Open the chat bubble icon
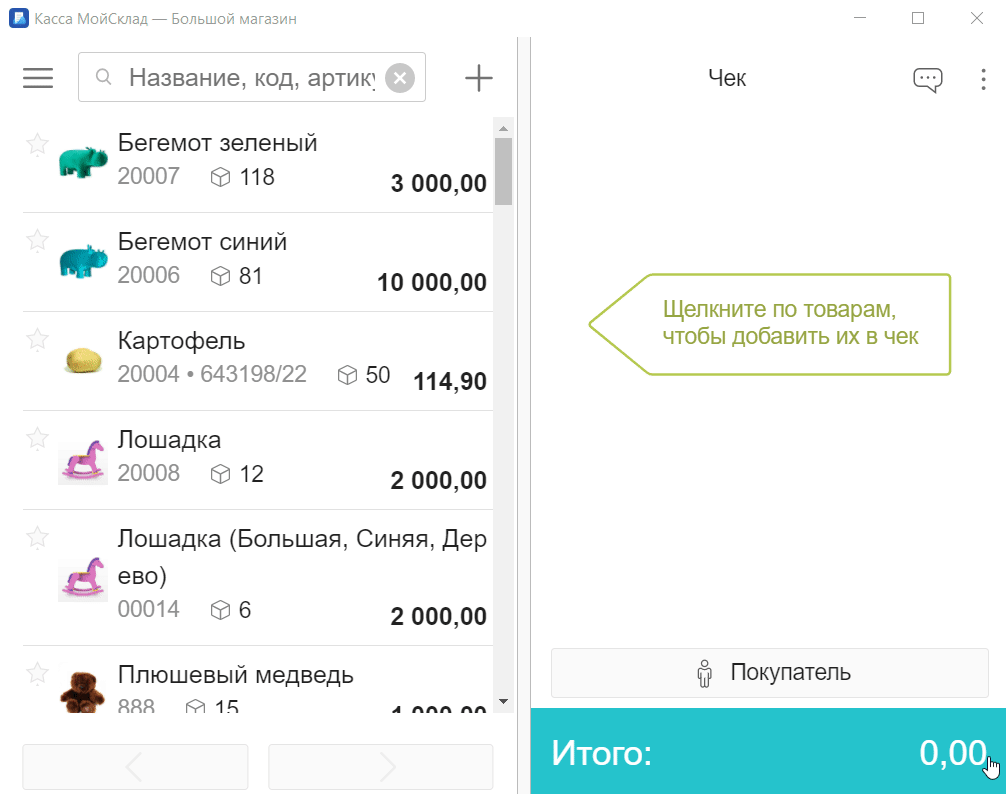1006x794 pixels. [927, 79]
